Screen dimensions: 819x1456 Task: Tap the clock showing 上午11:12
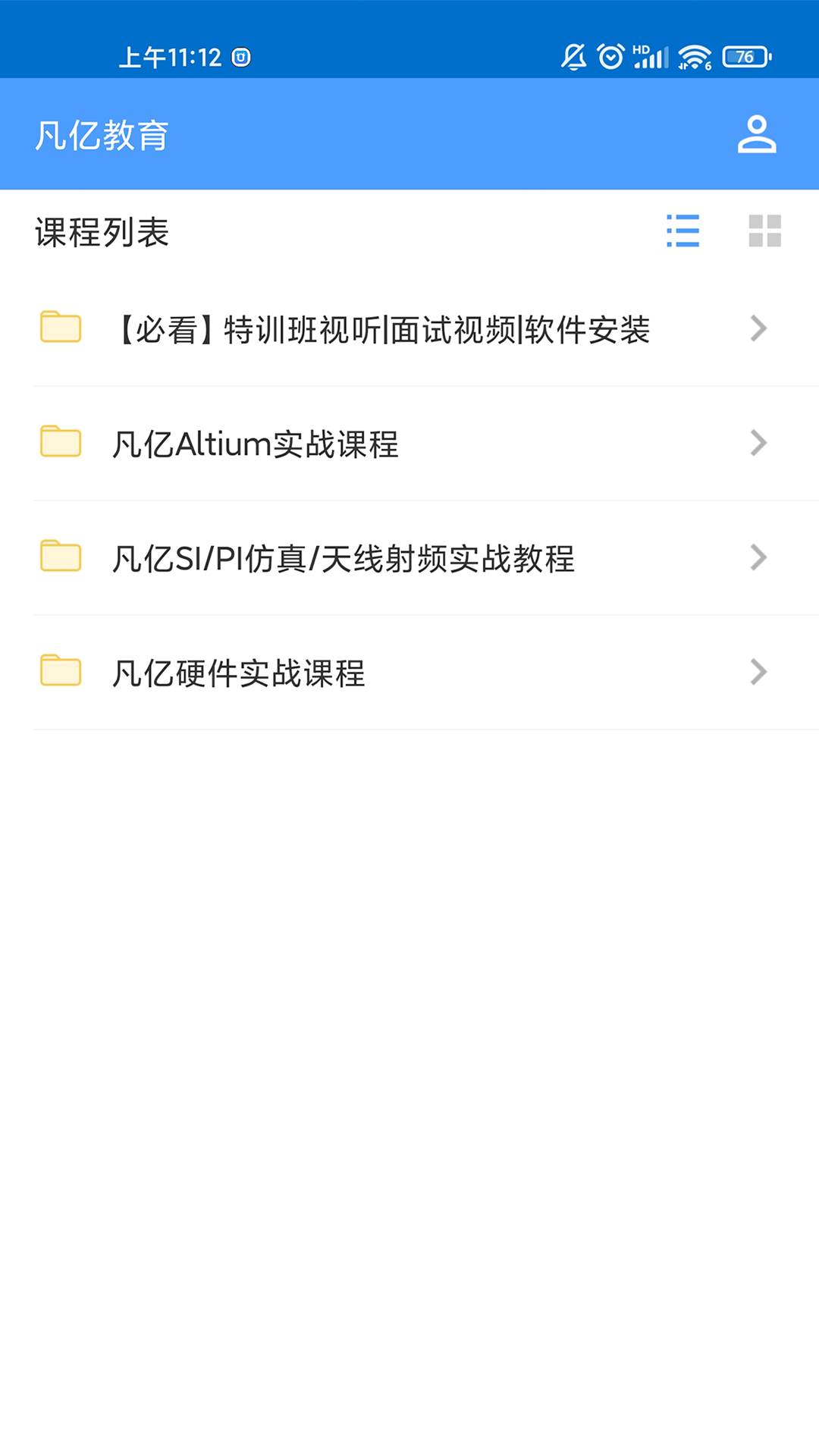pos(170,55)
